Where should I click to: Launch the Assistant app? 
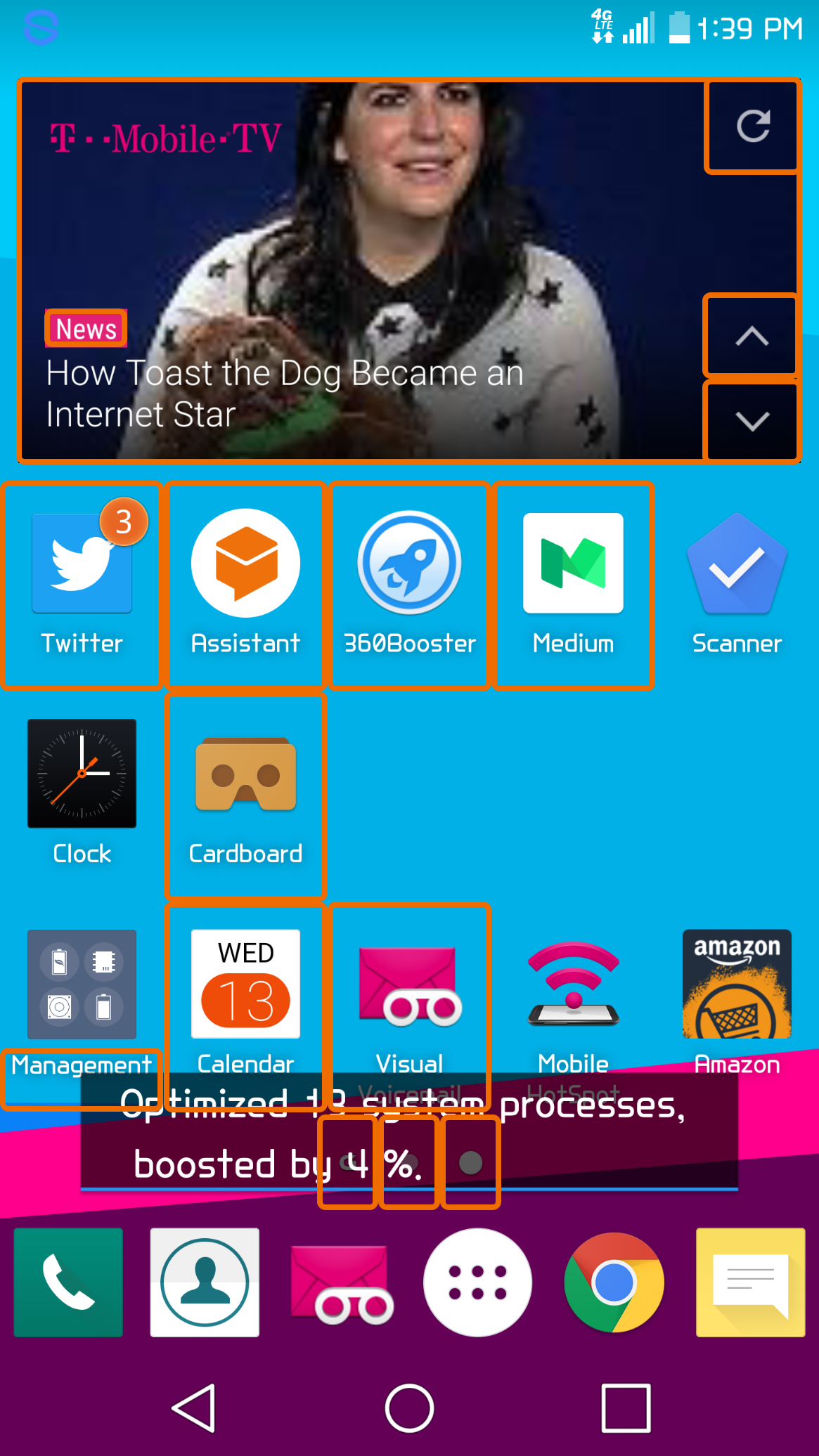click(x=245, y=564)
